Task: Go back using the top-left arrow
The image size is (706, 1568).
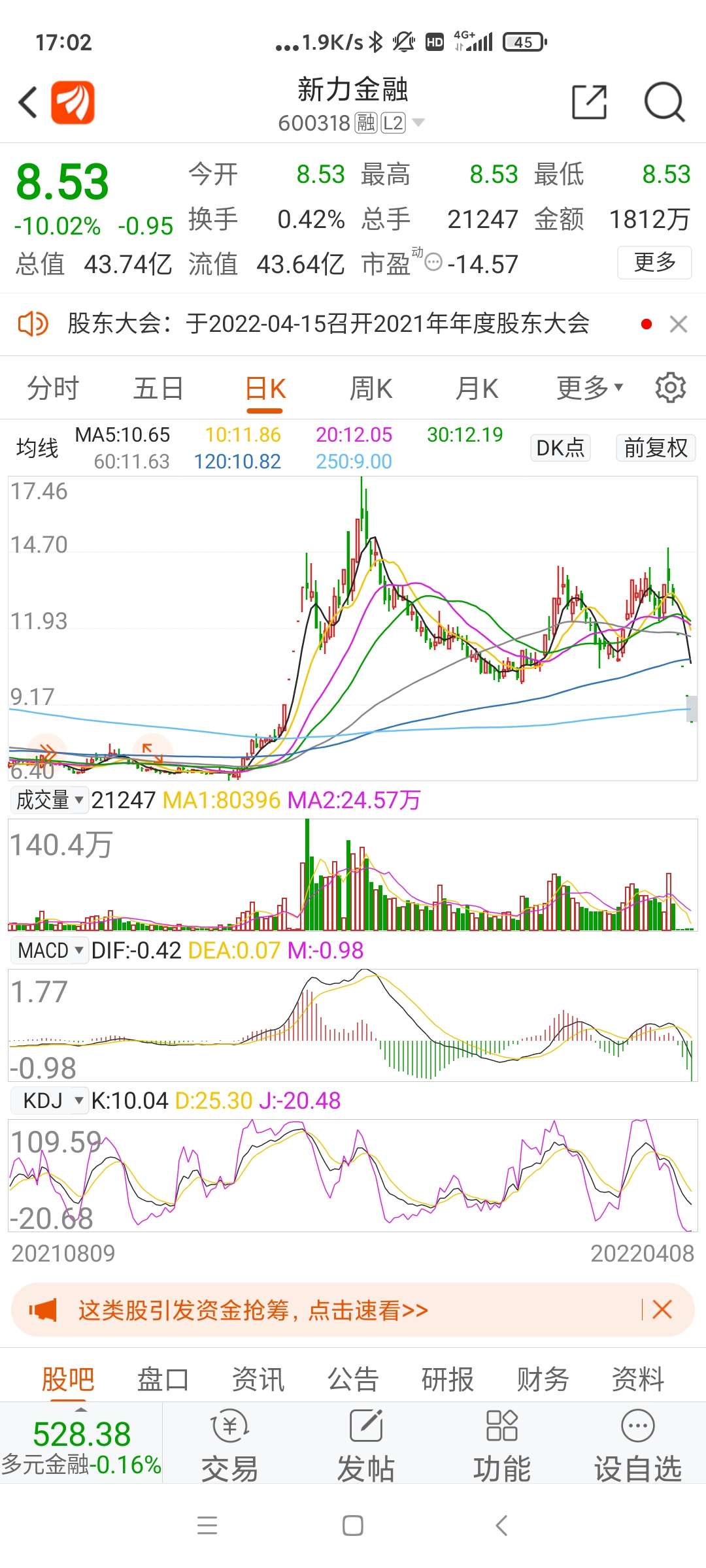Action: click(28, 103)
